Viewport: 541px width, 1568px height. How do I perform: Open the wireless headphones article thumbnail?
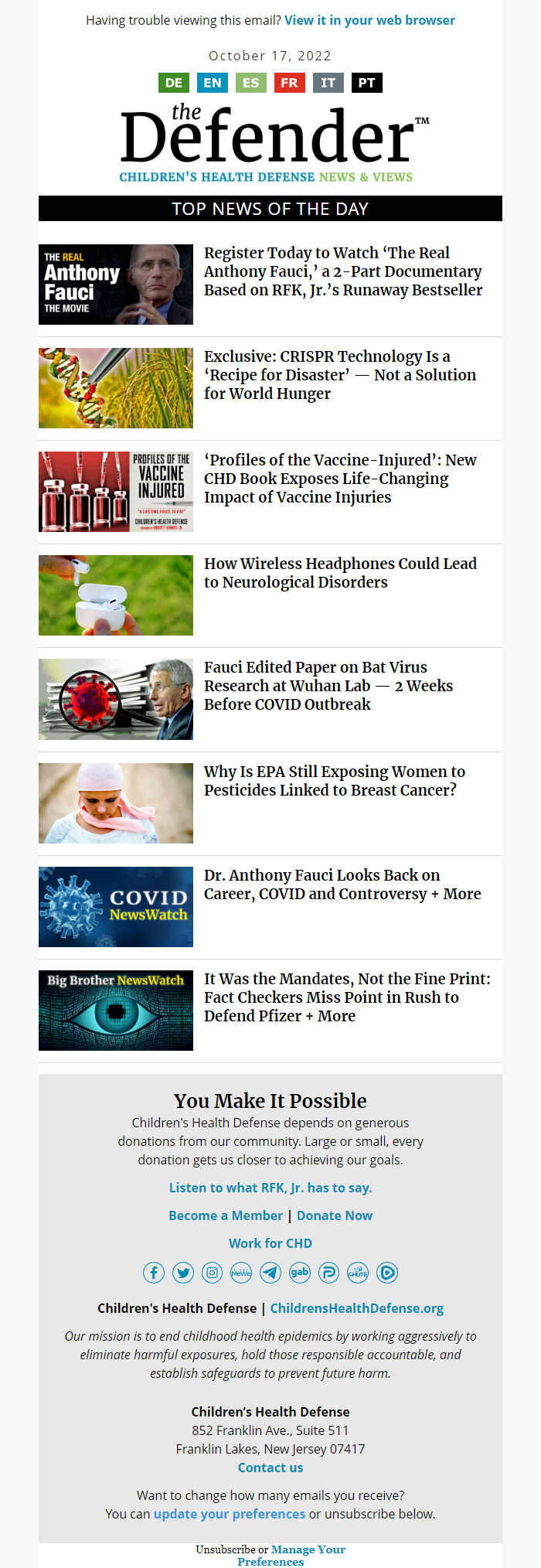pyautogui.click(x=116, y=595)
